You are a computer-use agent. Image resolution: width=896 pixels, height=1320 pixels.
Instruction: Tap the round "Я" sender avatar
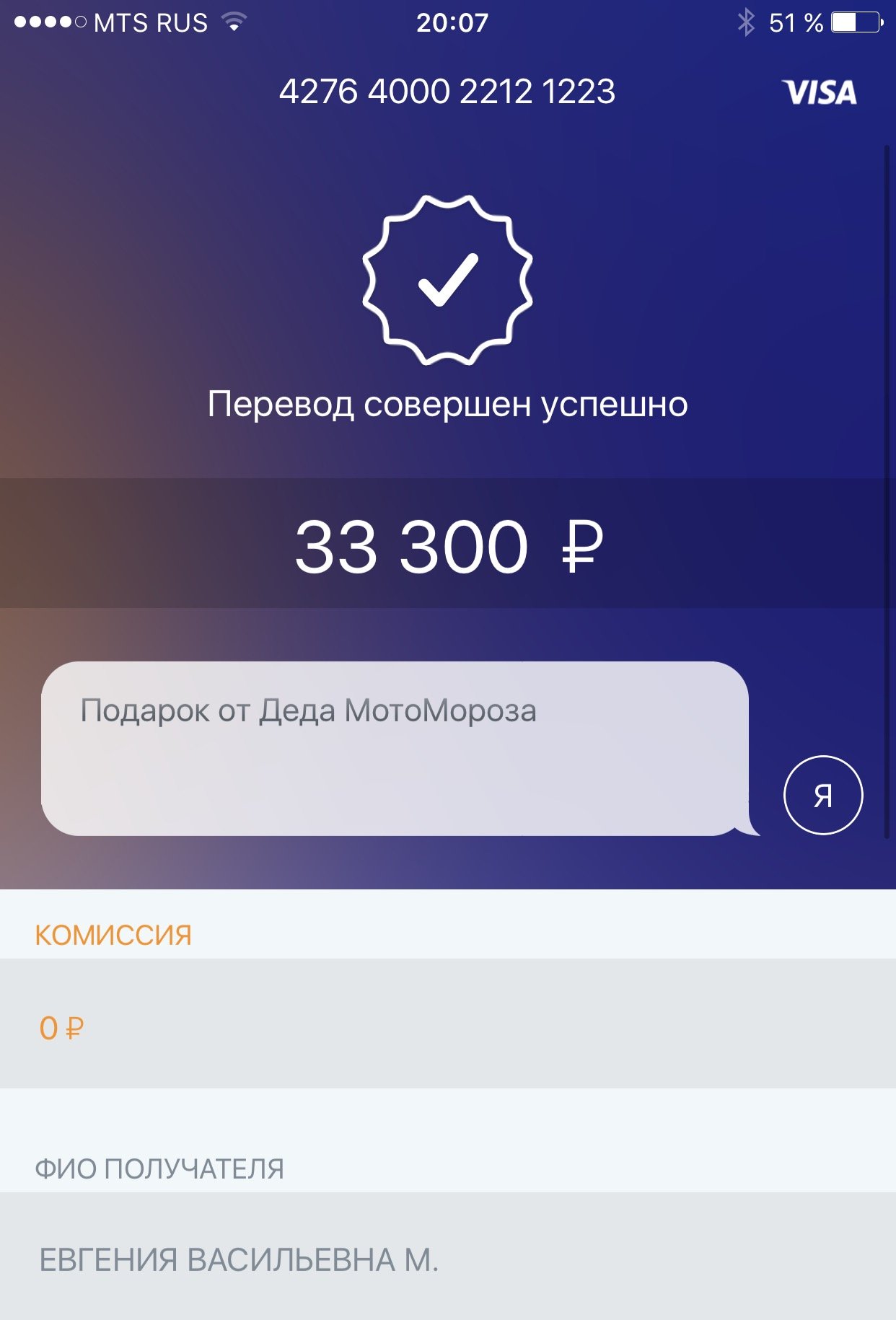click(x=822, y=795)
